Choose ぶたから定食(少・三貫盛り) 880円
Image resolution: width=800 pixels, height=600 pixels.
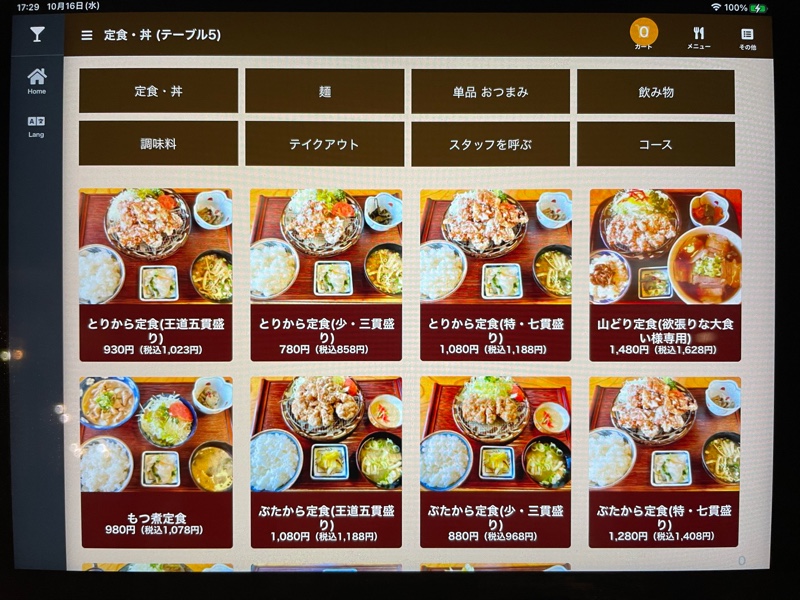coord(496,462)
